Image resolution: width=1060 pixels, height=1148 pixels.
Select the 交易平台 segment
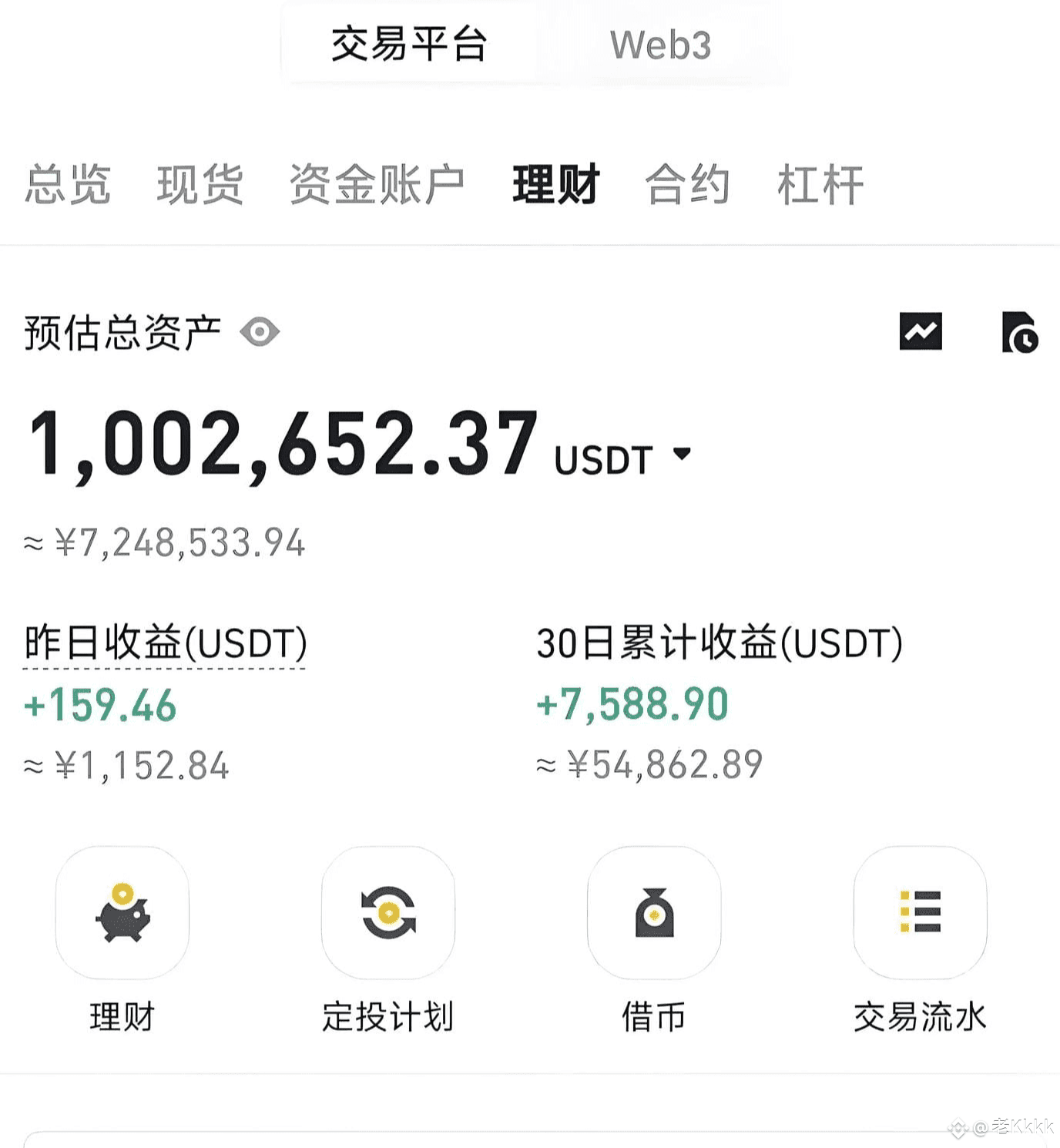409,44
